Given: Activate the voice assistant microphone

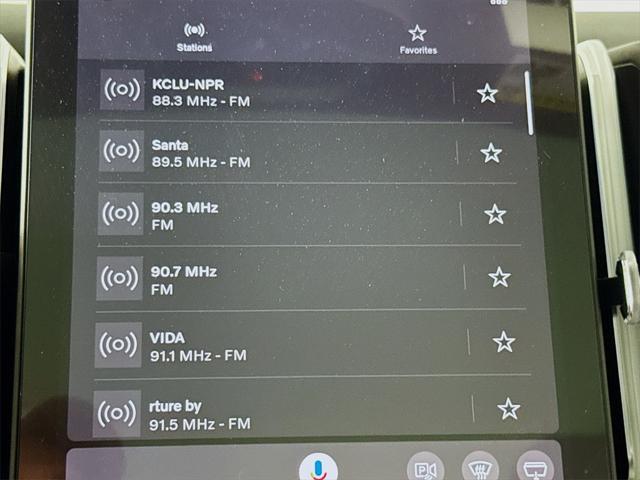Looking at the screenshot, I should pos(318,468).
